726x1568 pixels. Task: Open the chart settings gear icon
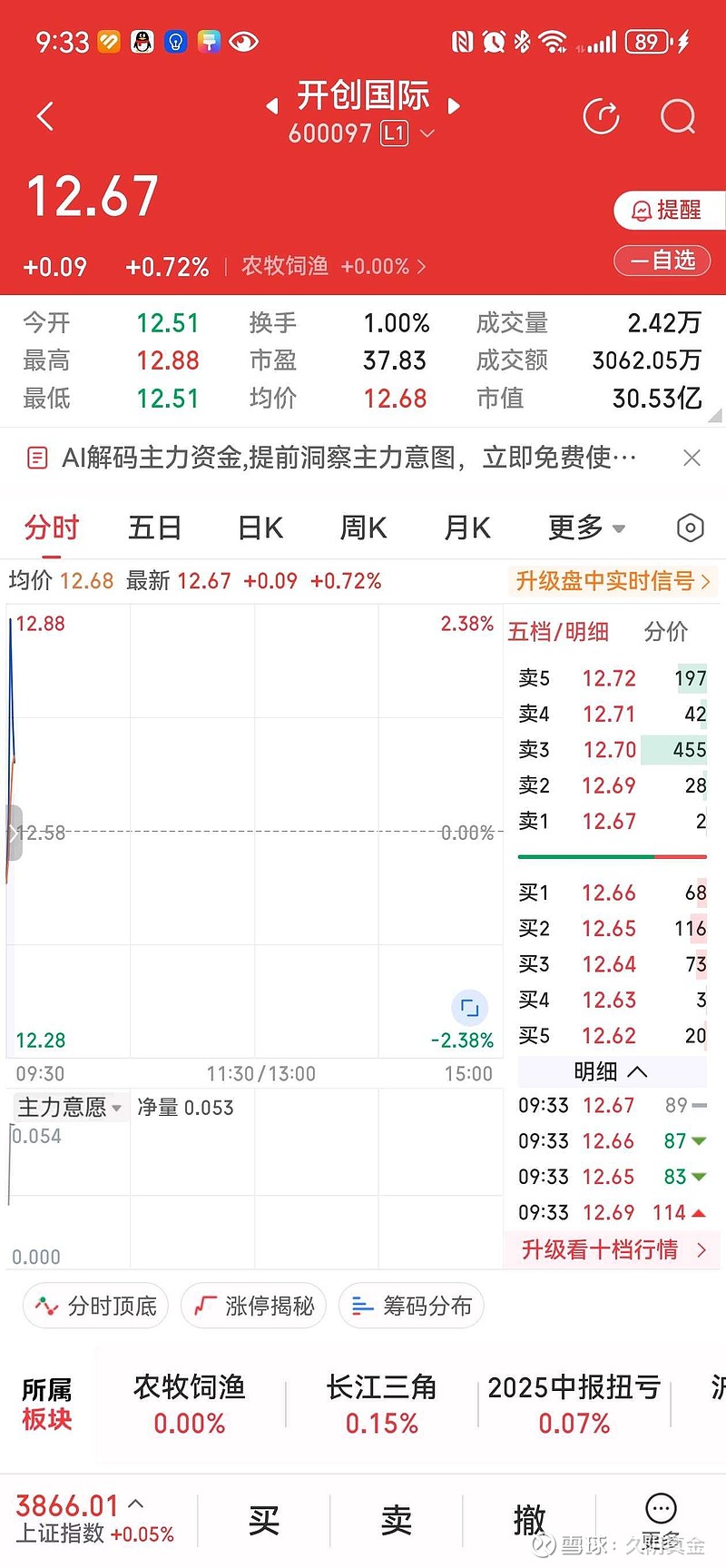point(690,527)
